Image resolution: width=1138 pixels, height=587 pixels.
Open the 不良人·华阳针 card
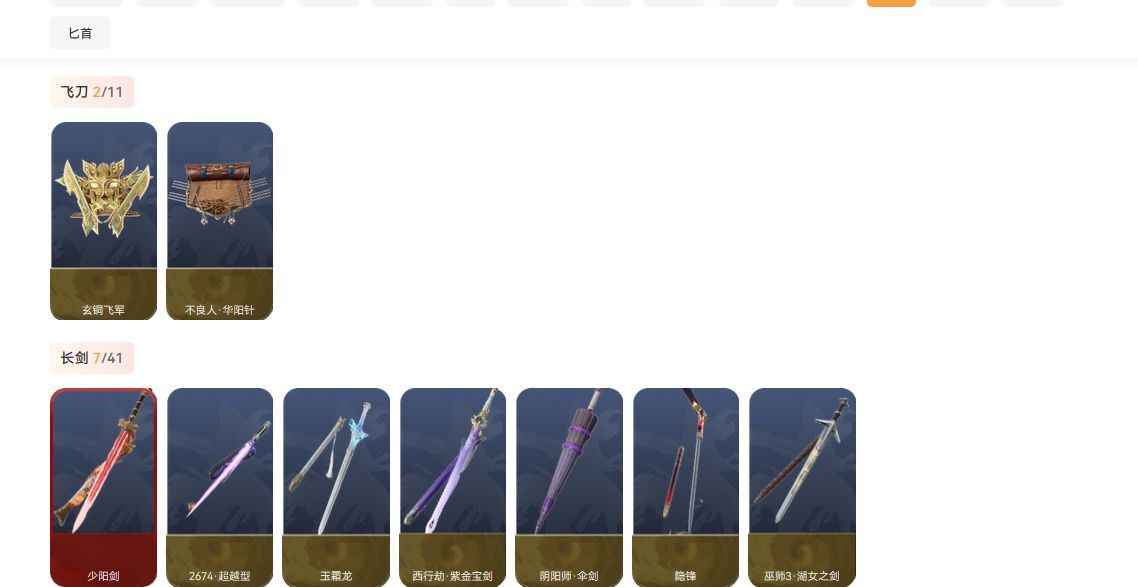(x=220, y=220)
